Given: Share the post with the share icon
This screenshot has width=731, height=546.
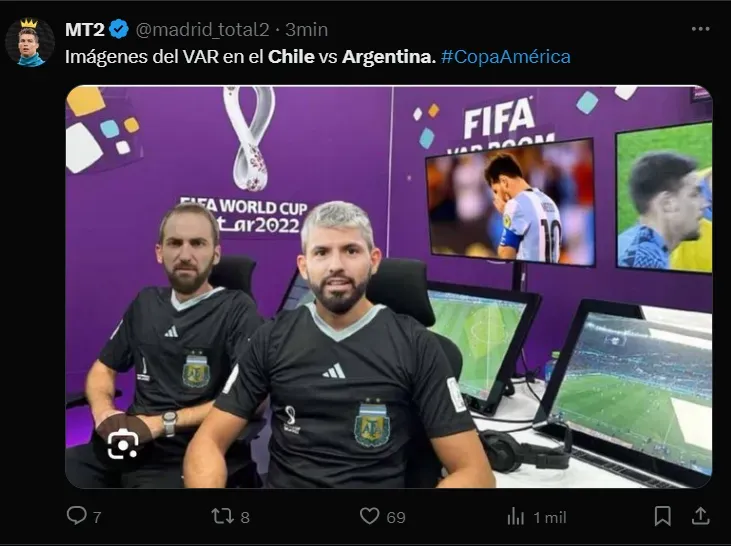Looking at the screenshot, I should pyautogui.click(x=701, y=516).
